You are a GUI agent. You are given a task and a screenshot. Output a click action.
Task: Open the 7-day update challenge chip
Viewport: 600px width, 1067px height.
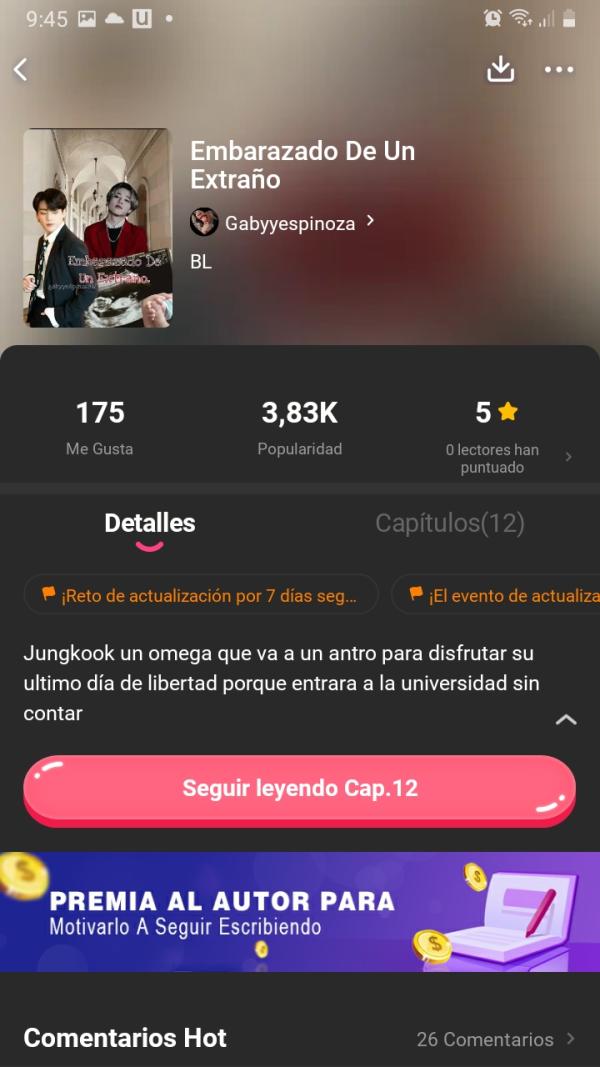201,594
